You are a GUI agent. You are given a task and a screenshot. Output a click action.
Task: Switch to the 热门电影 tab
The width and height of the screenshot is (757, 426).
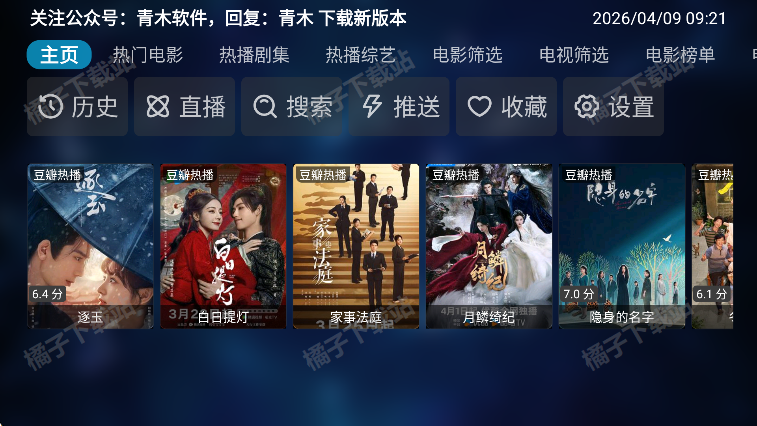click(148, 55)
